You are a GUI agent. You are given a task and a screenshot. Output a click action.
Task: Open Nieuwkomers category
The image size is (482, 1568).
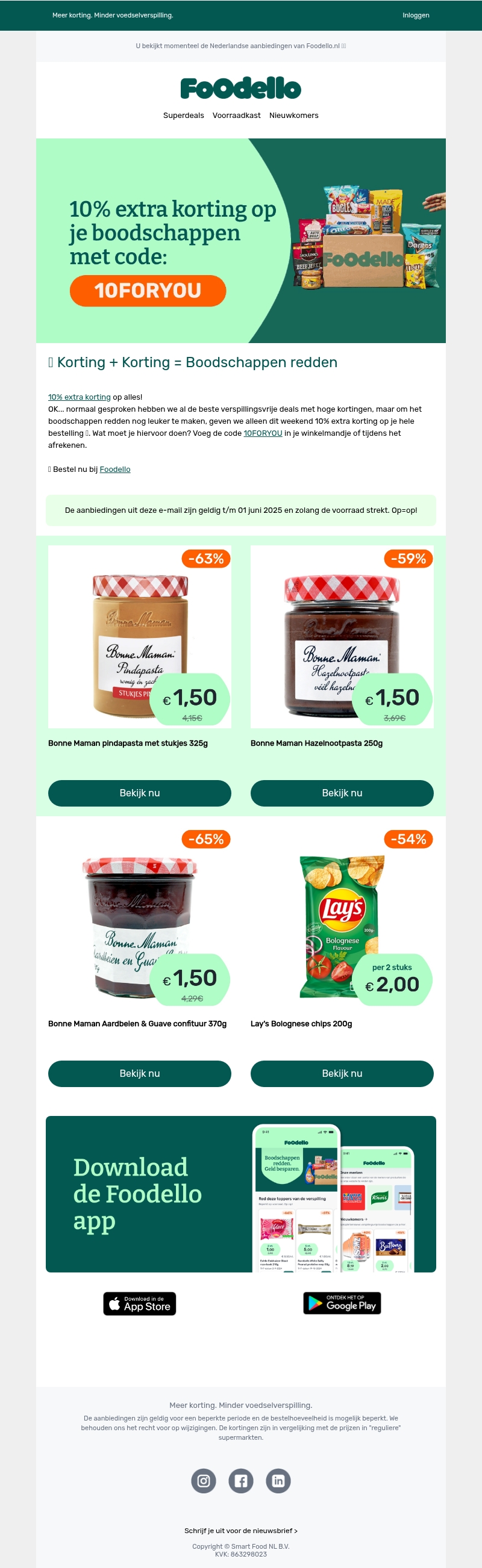point(293,116)
